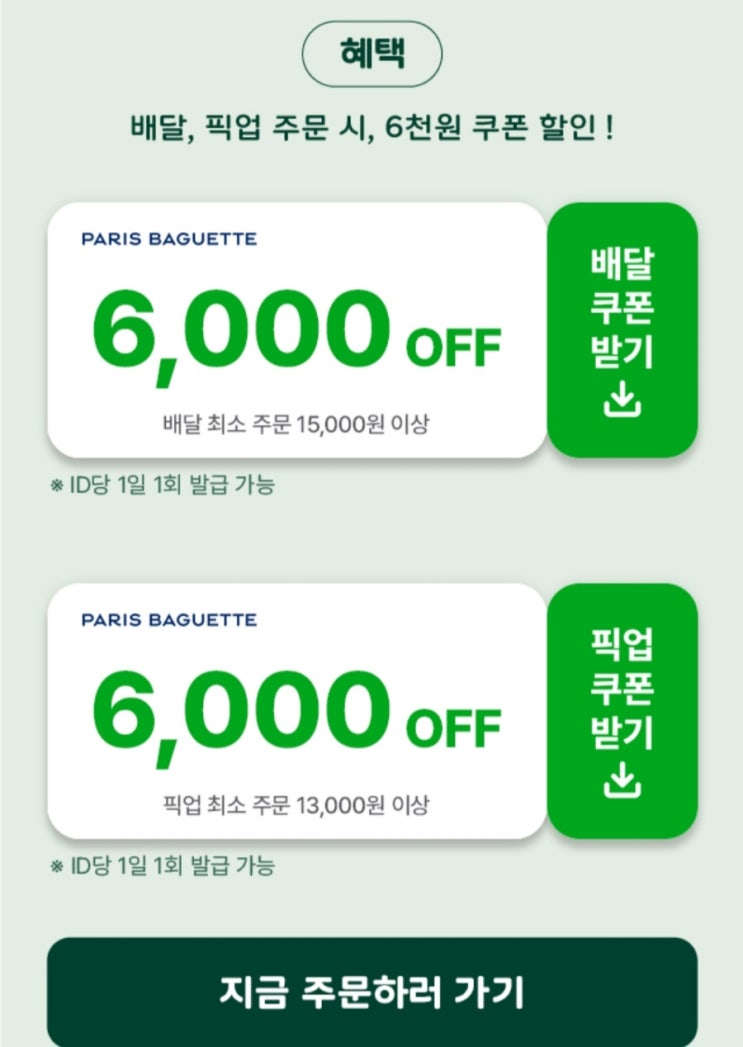Download the 배달 쿠폰 받기 delivery coupon
Viewport: 743px width, 1047px height.
click(622, 330)
